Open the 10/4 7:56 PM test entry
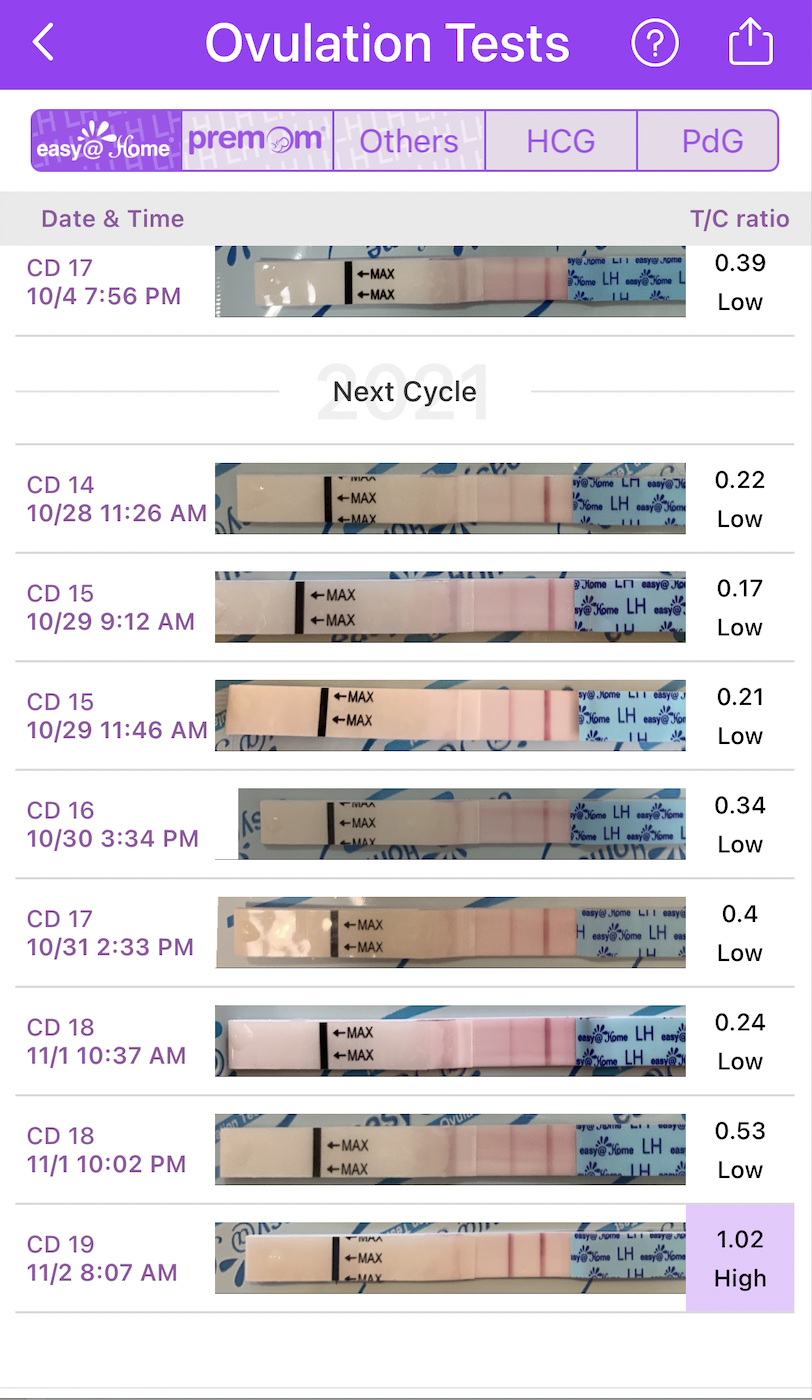The width and height of the screenshot is (812, 1400). (x=405, y=283)
